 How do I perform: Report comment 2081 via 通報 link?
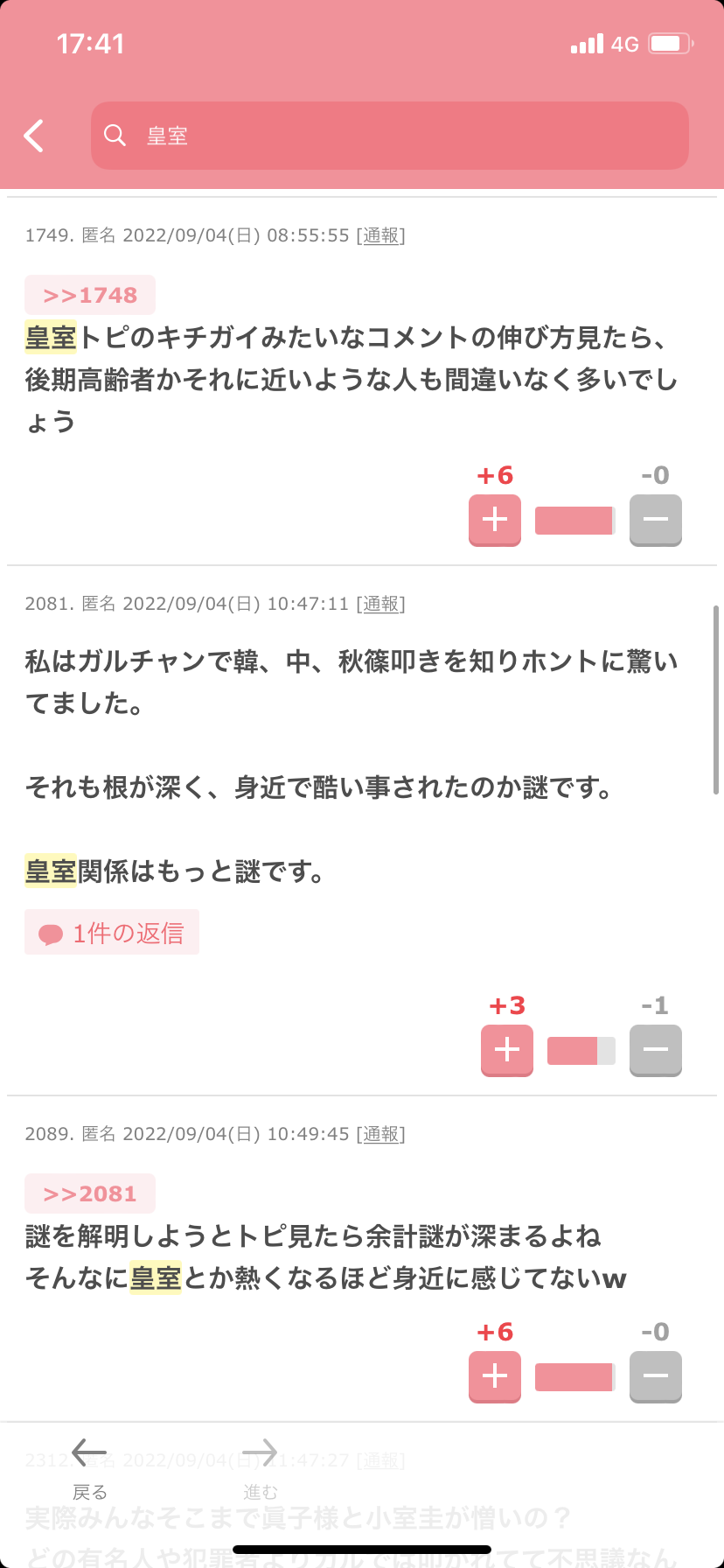point(382,603)
